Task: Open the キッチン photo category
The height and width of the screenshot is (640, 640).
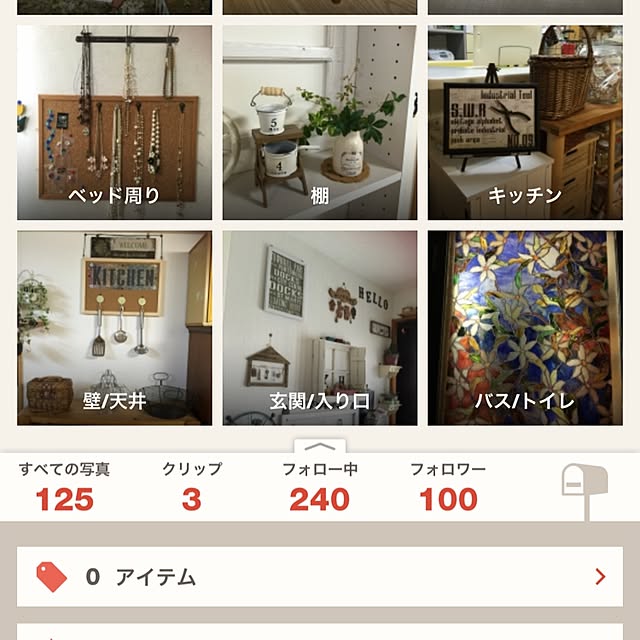Action: click(524, 123)
